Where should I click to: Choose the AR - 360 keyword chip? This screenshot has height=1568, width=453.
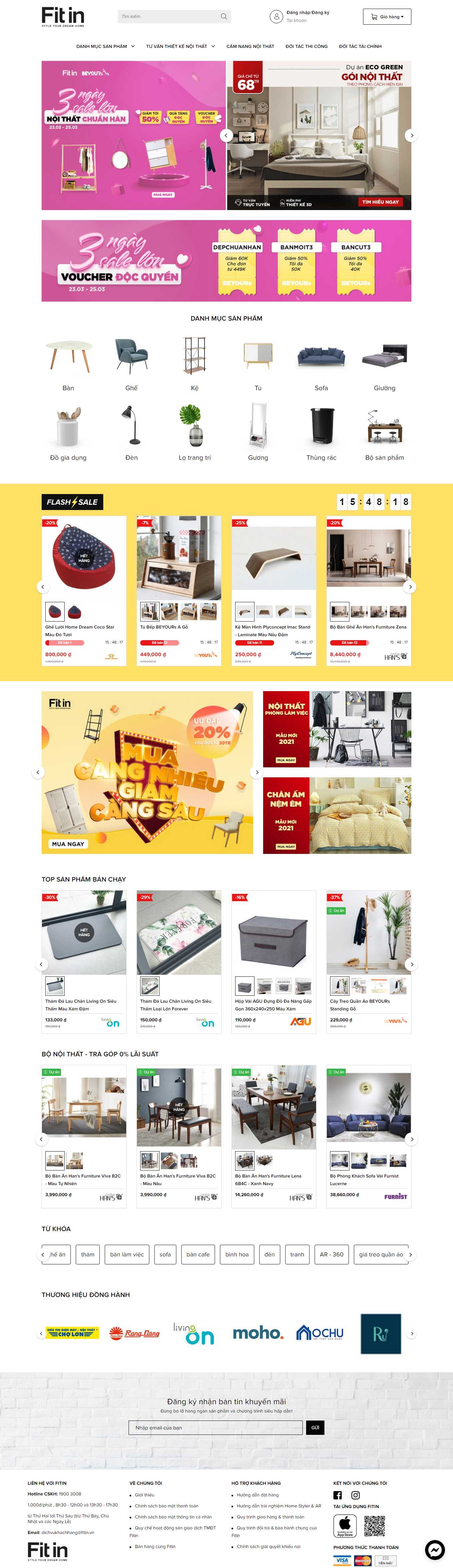(x=331, y=1254)
